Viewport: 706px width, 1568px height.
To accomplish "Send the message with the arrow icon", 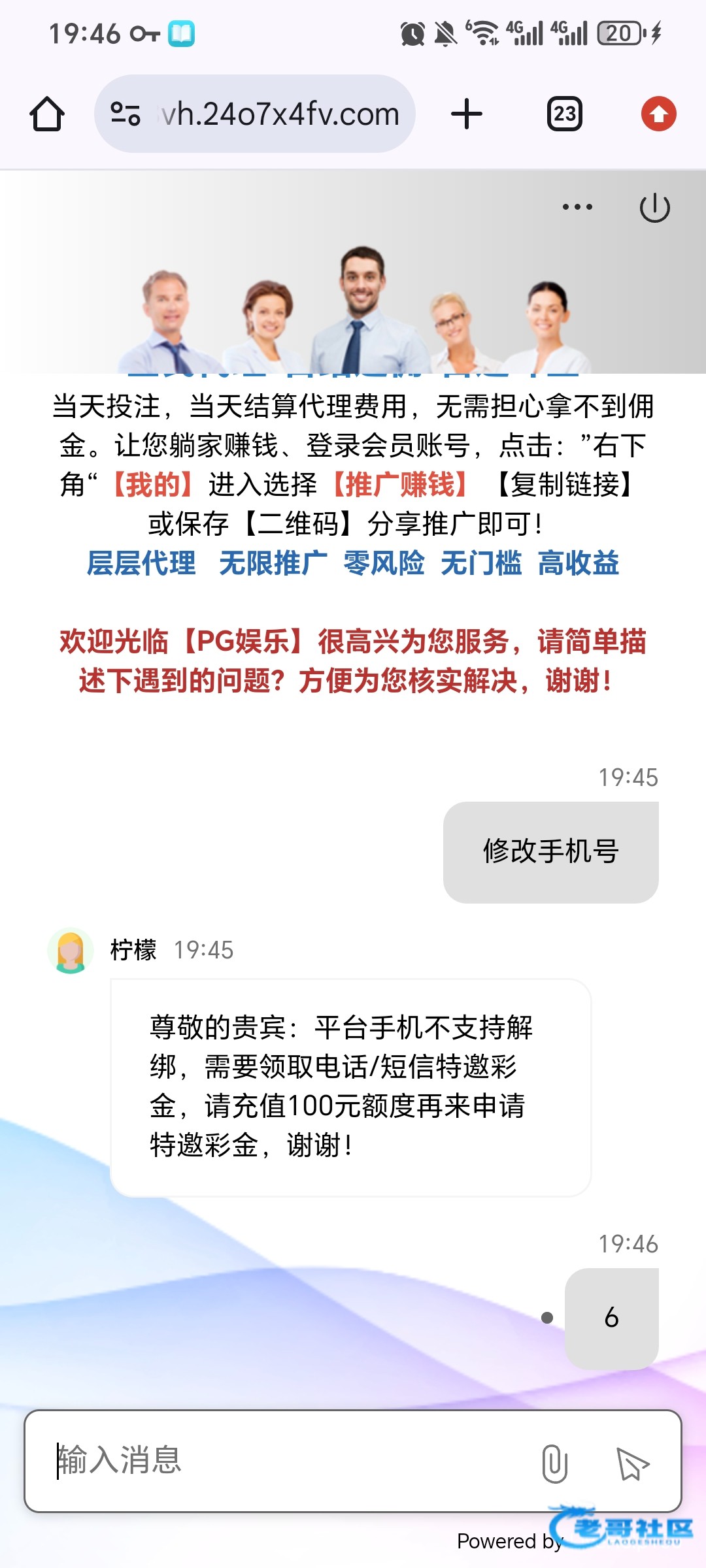I will pos(632,1463).
